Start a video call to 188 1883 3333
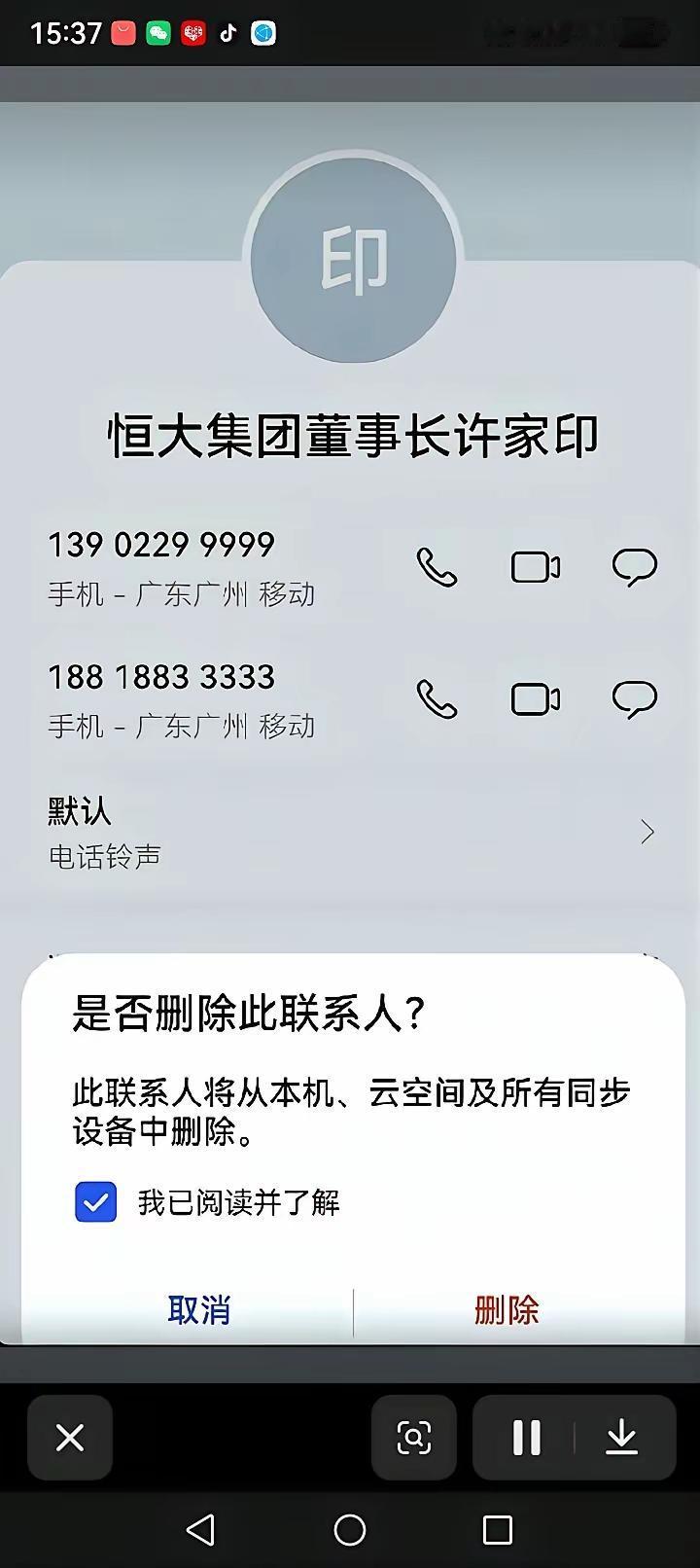 [x=535, y=698]
